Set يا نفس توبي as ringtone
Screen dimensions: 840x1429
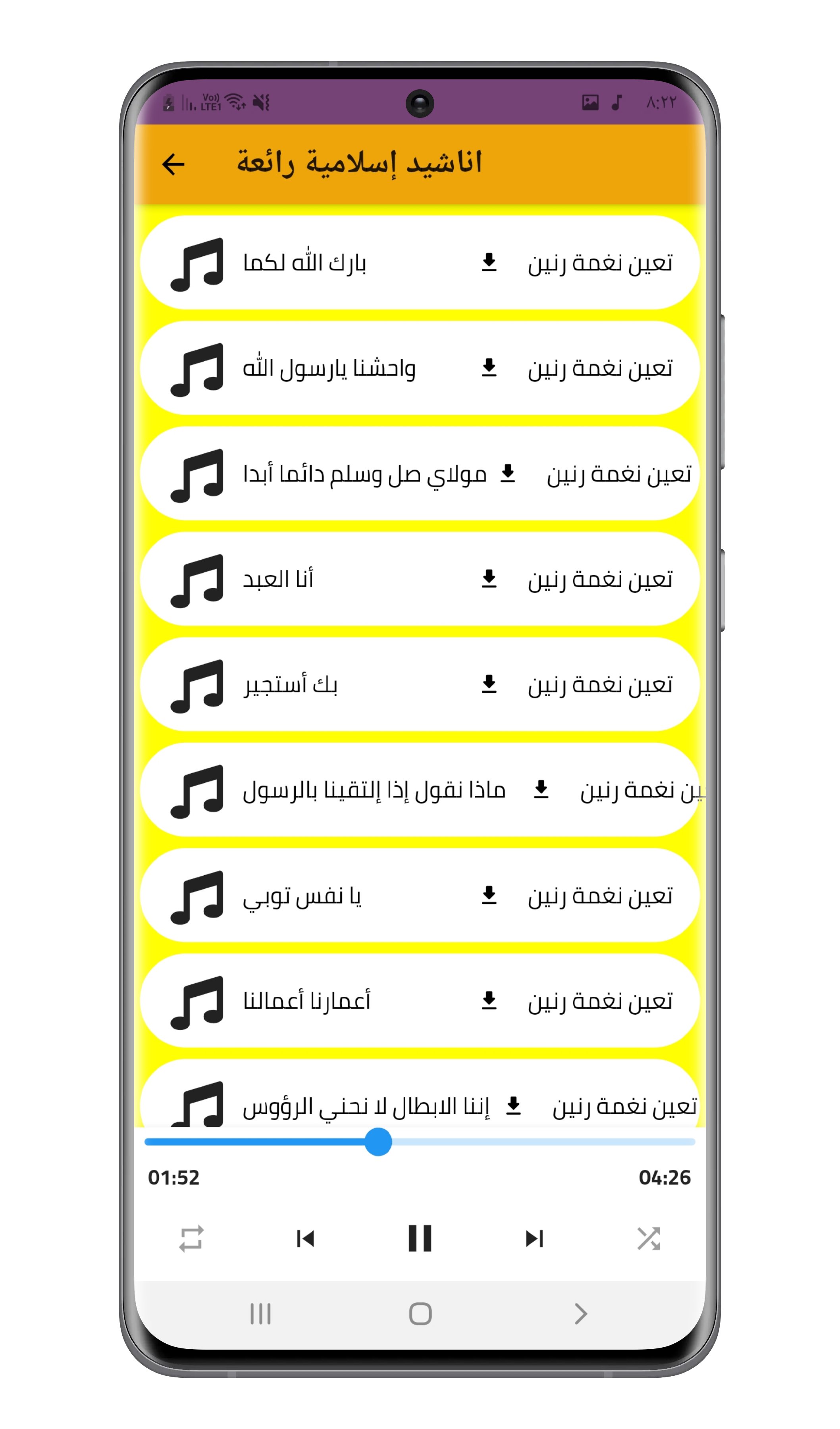(600, 896)
